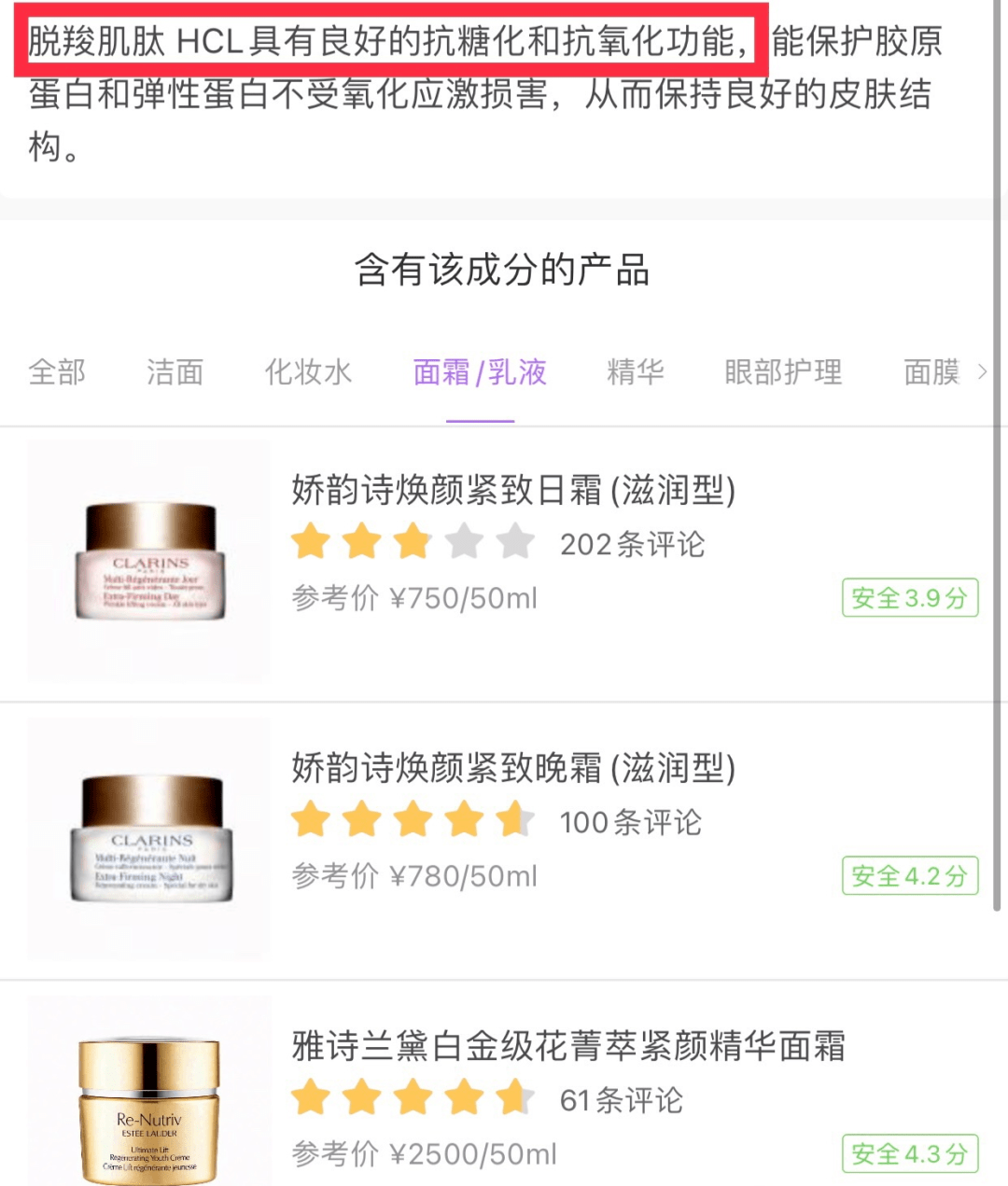Viewport: 1008px width, 1186px height.
Task: Select the 面膜 tab
Action: coord(931,372)
